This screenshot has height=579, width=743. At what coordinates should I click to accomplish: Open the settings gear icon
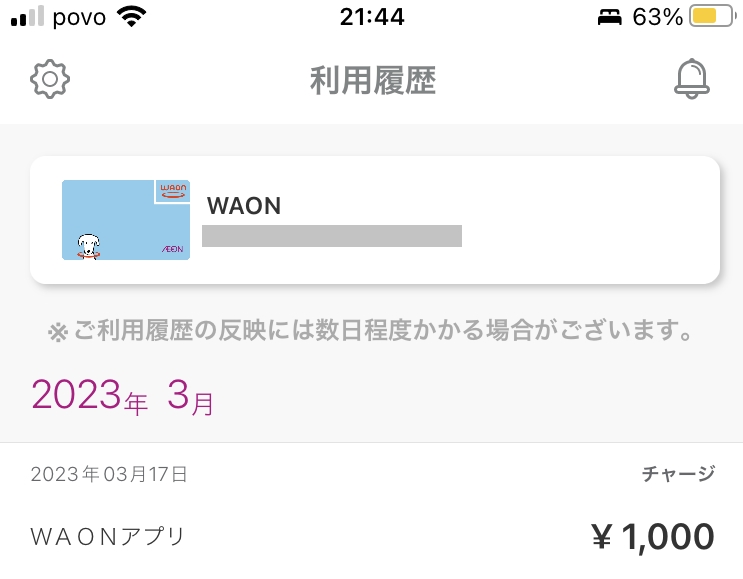[x=50, y=79]
